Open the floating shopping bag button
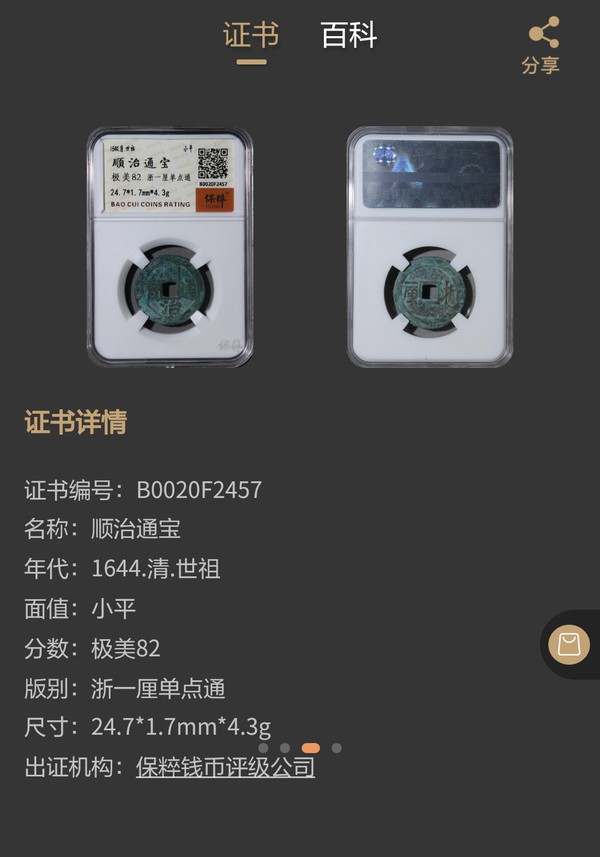Screen dimensions: 600x857 pos(568,644)
